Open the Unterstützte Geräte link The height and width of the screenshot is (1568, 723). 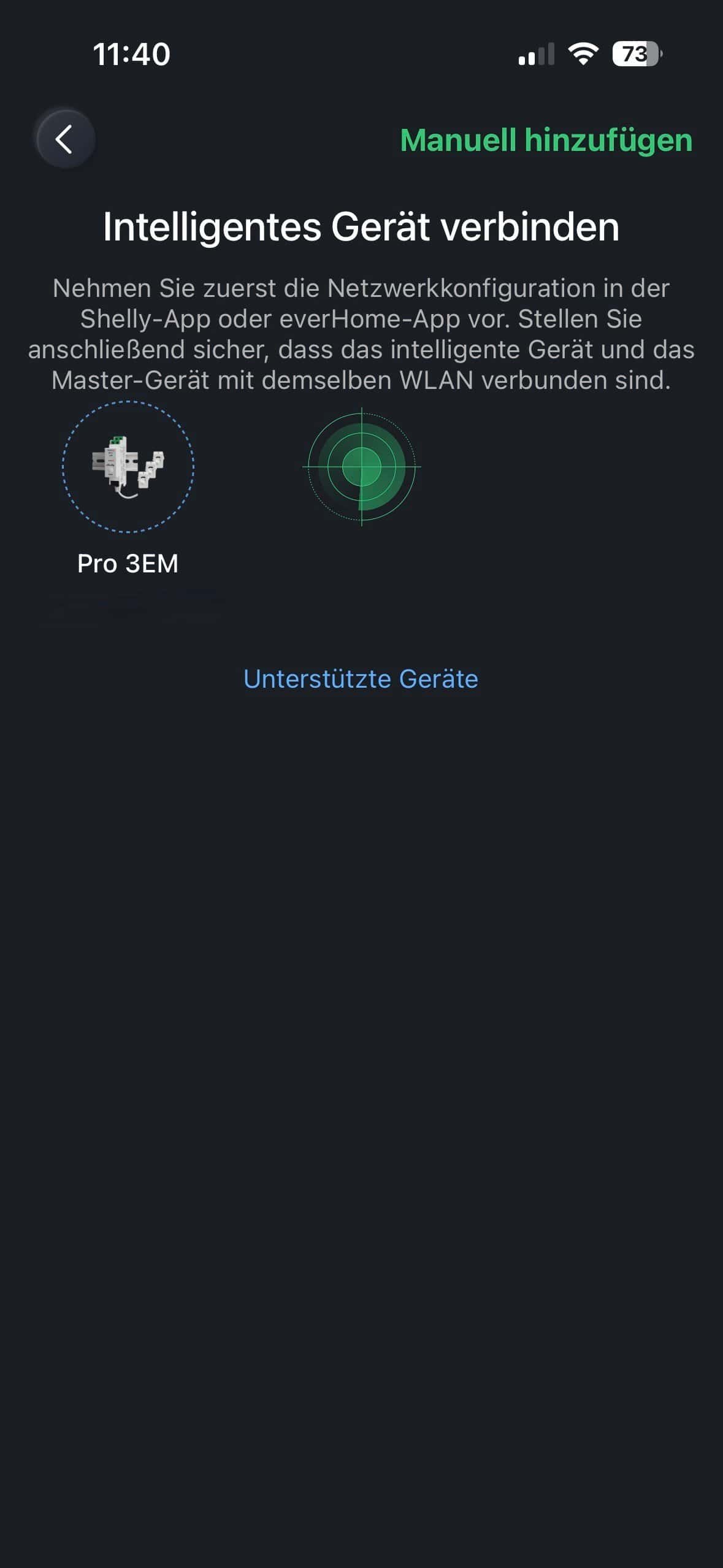click(x=361, y=679)
